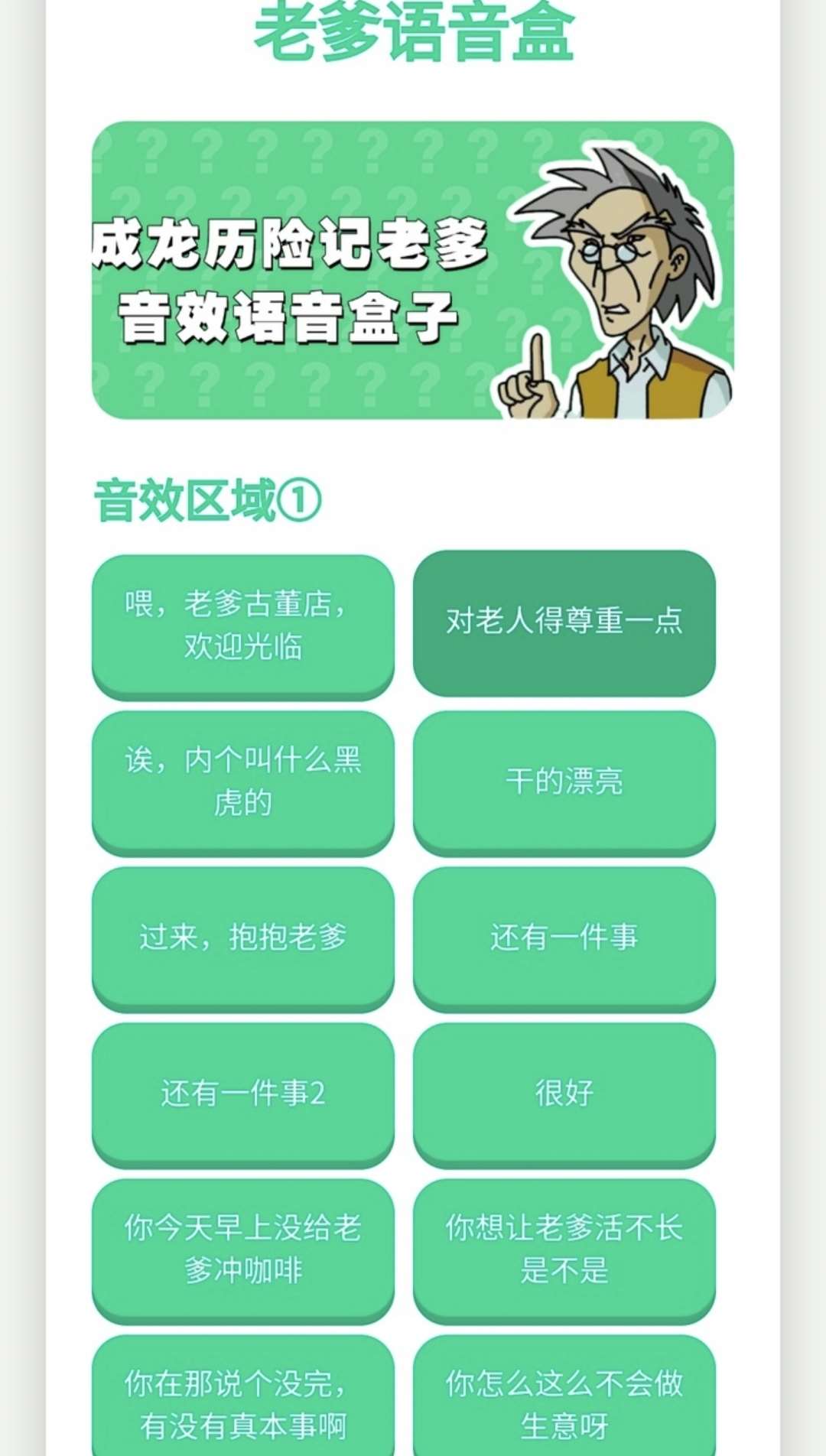Play "你怎么这么不会做生意呀" clip

pyautogui.click(x=564, y=1401)
